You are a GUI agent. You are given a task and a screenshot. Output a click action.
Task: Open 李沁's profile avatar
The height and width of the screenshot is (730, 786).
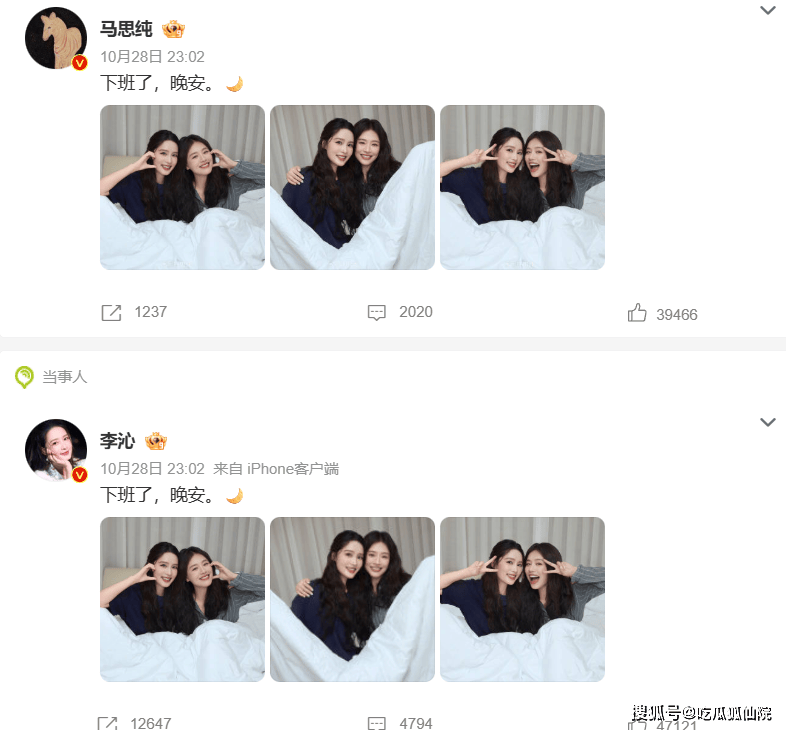tap(56, 450)
